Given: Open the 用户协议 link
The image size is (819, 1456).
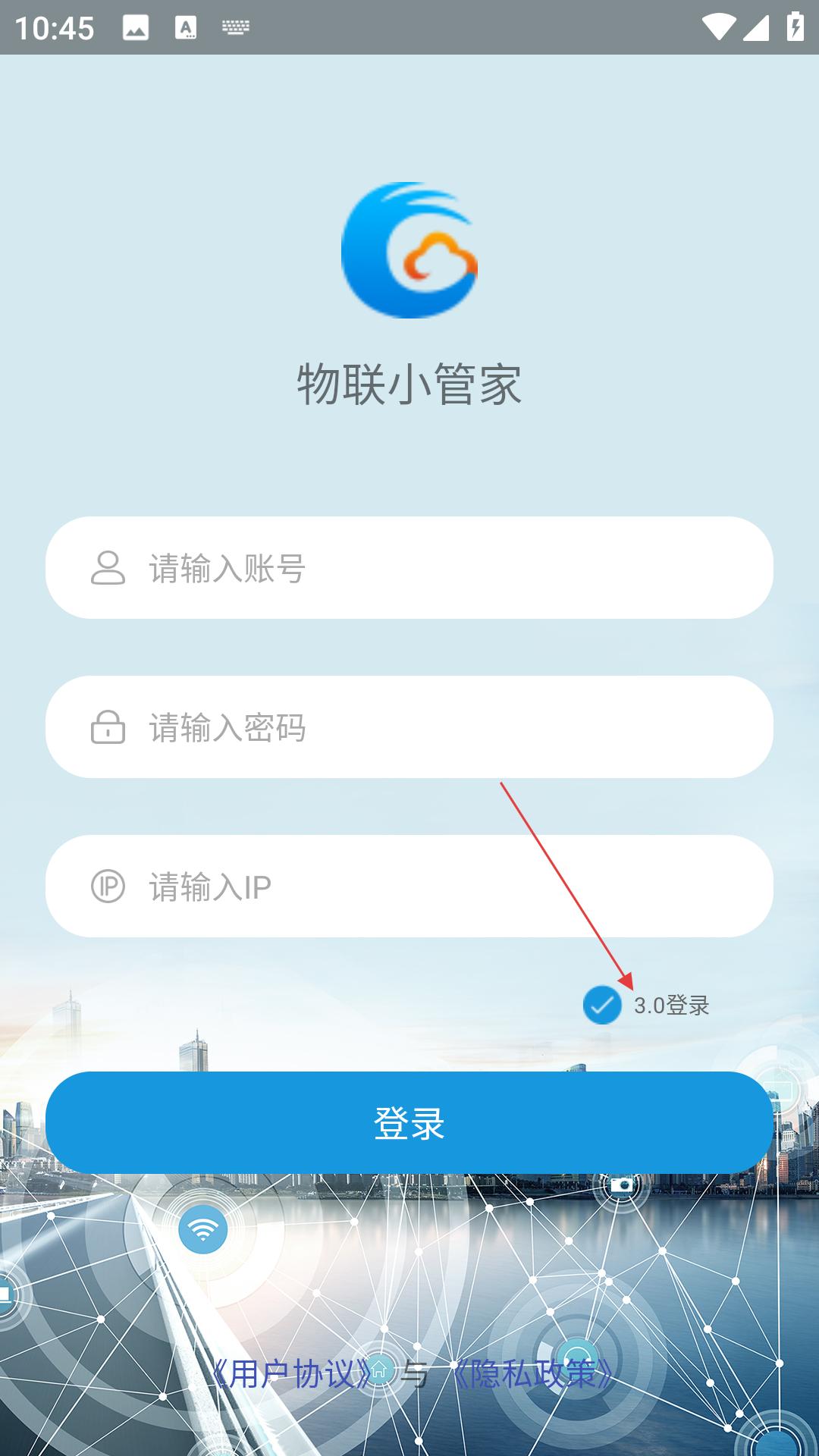Looking at the screenshot, I should [x=292, y=1373].
